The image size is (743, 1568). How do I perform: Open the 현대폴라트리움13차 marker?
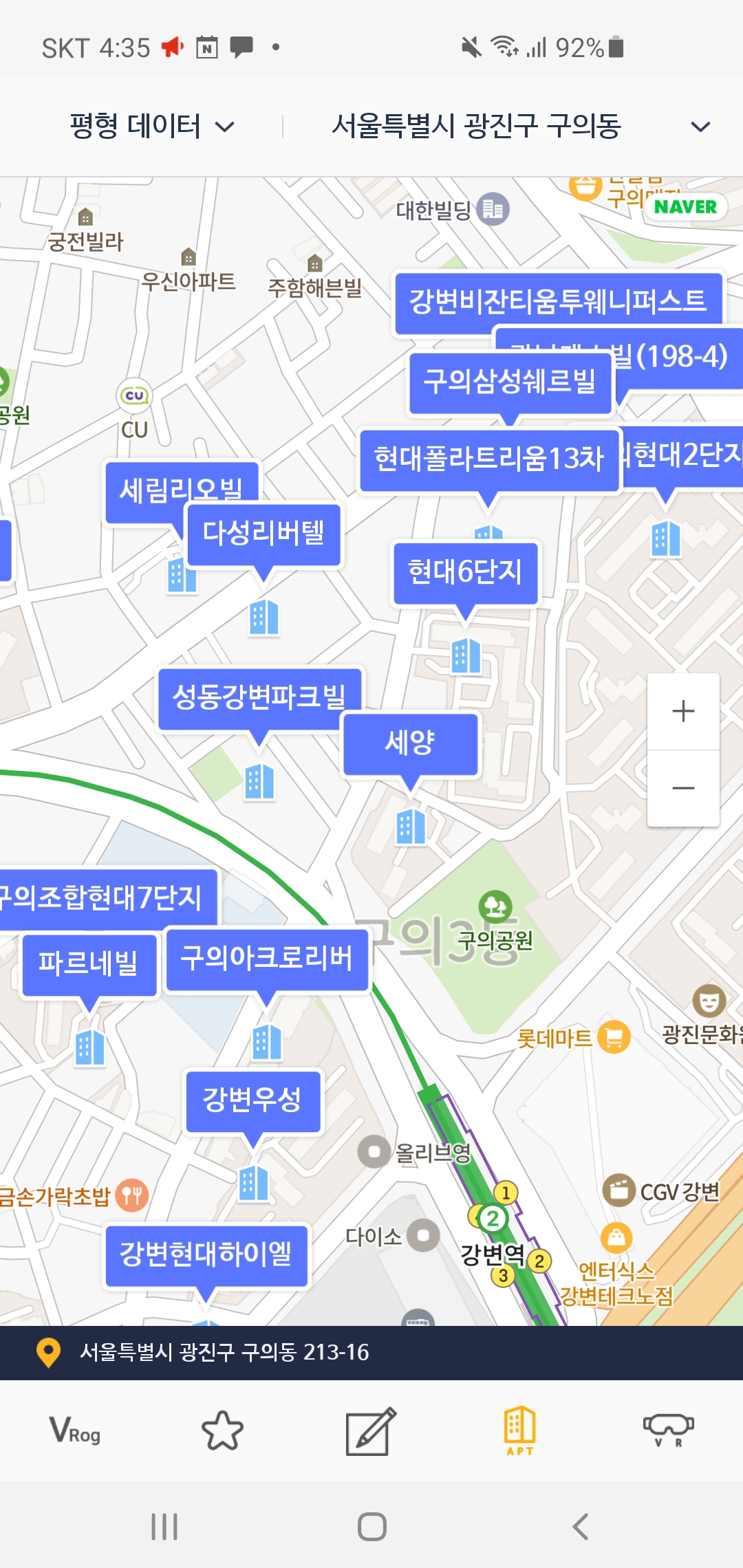click(488, 458)
